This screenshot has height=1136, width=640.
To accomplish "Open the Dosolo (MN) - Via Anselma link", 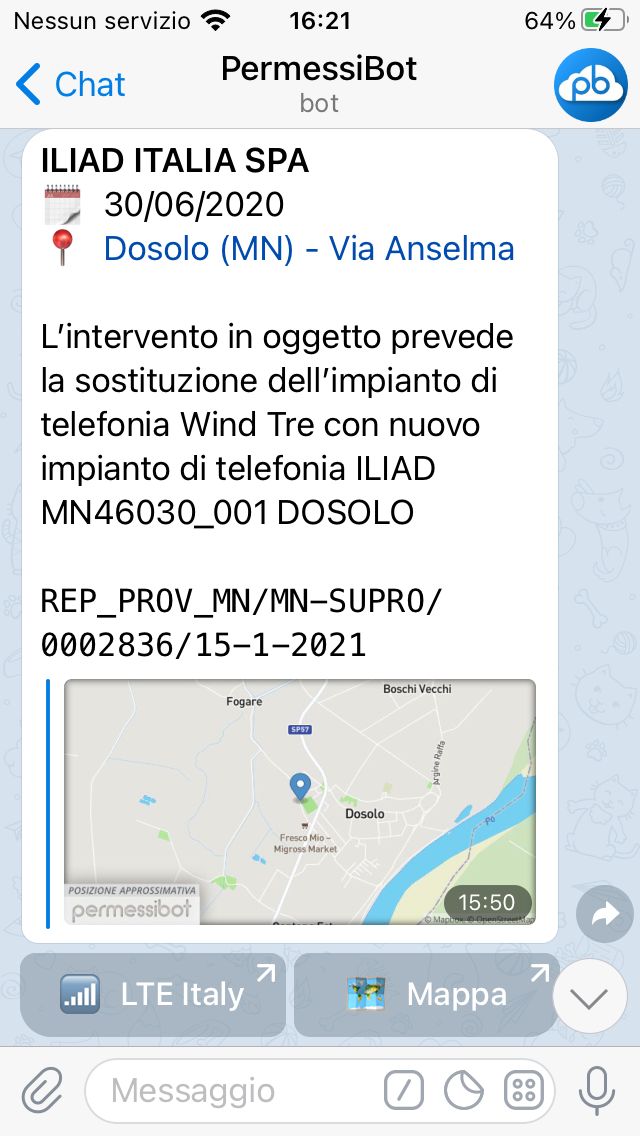I will pyautogui.click(x=309, y=248).
